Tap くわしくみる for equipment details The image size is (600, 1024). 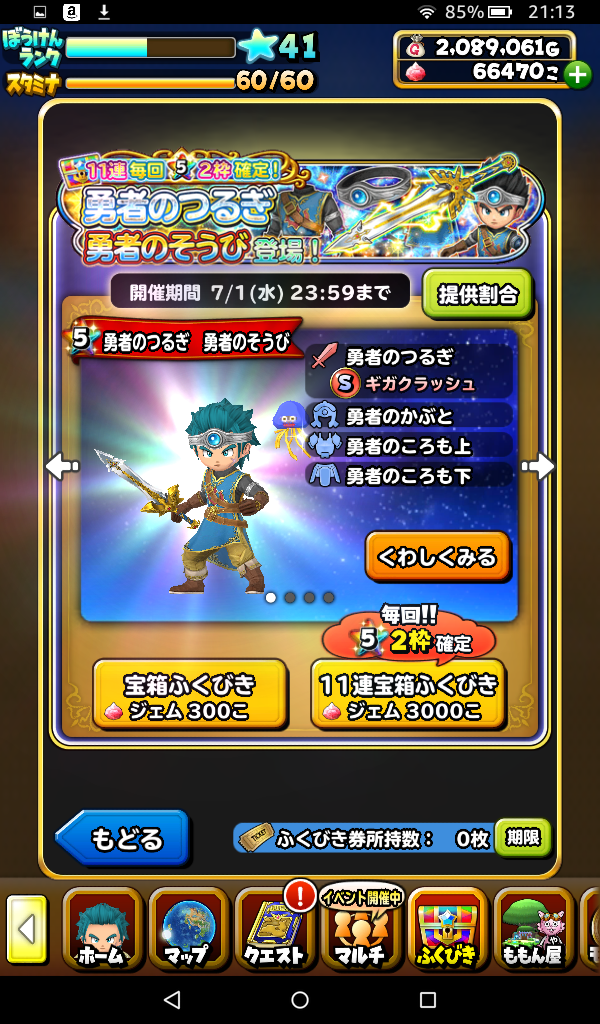pyautogui.click(x=437, y=557)
